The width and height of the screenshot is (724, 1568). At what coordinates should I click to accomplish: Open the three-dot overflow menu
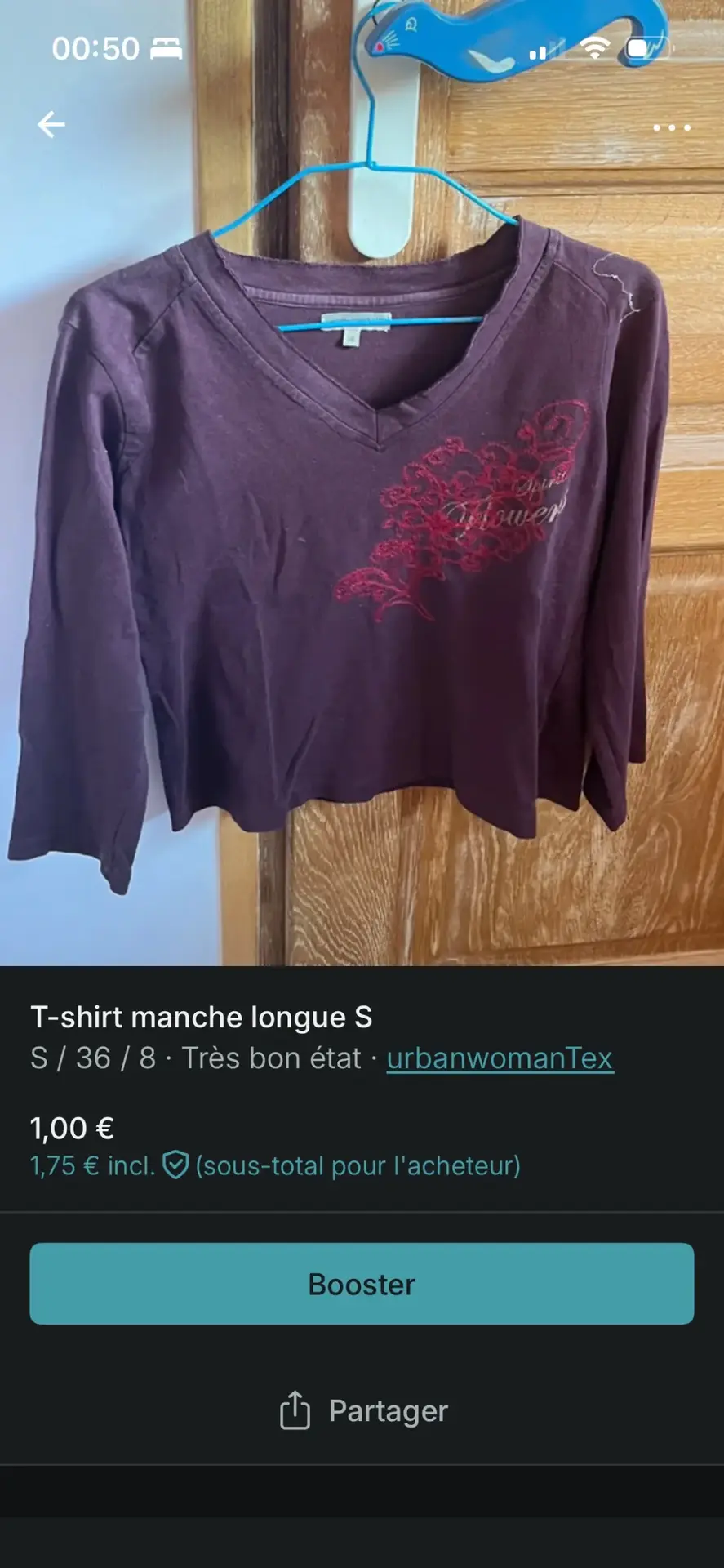click(672, 128)
